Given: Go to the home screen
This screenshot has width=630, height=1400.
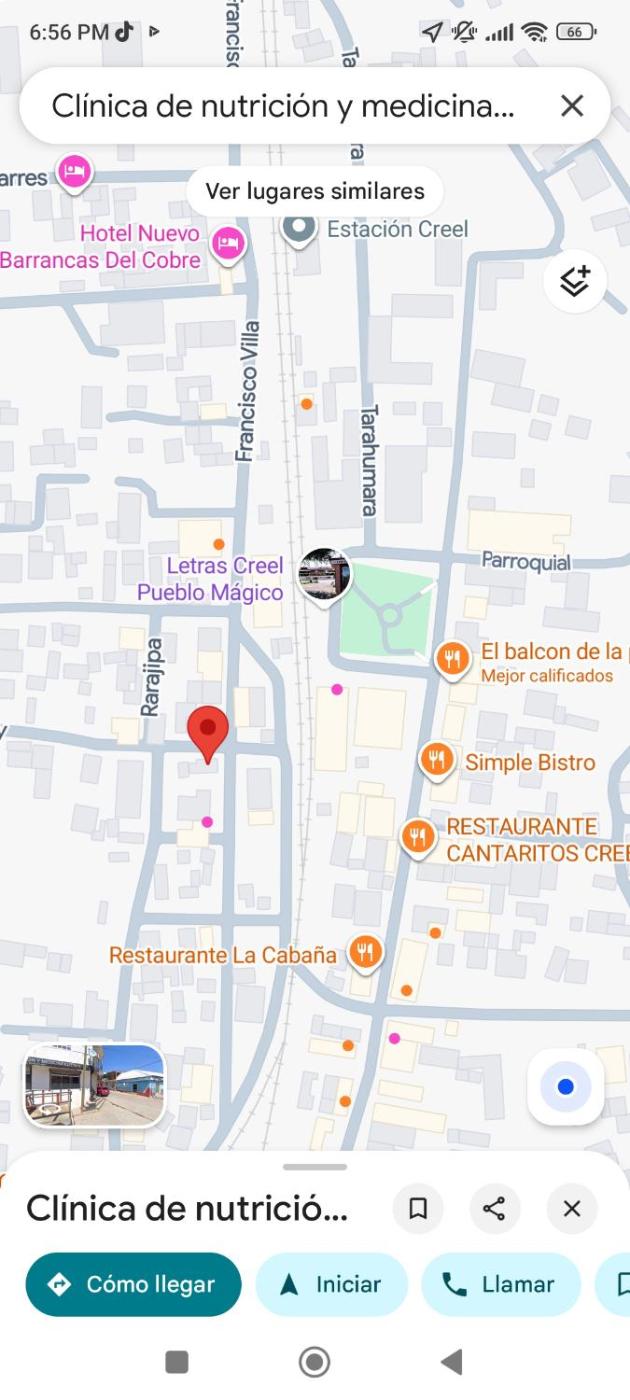Looking at the screenshot, I should 315,1361.
